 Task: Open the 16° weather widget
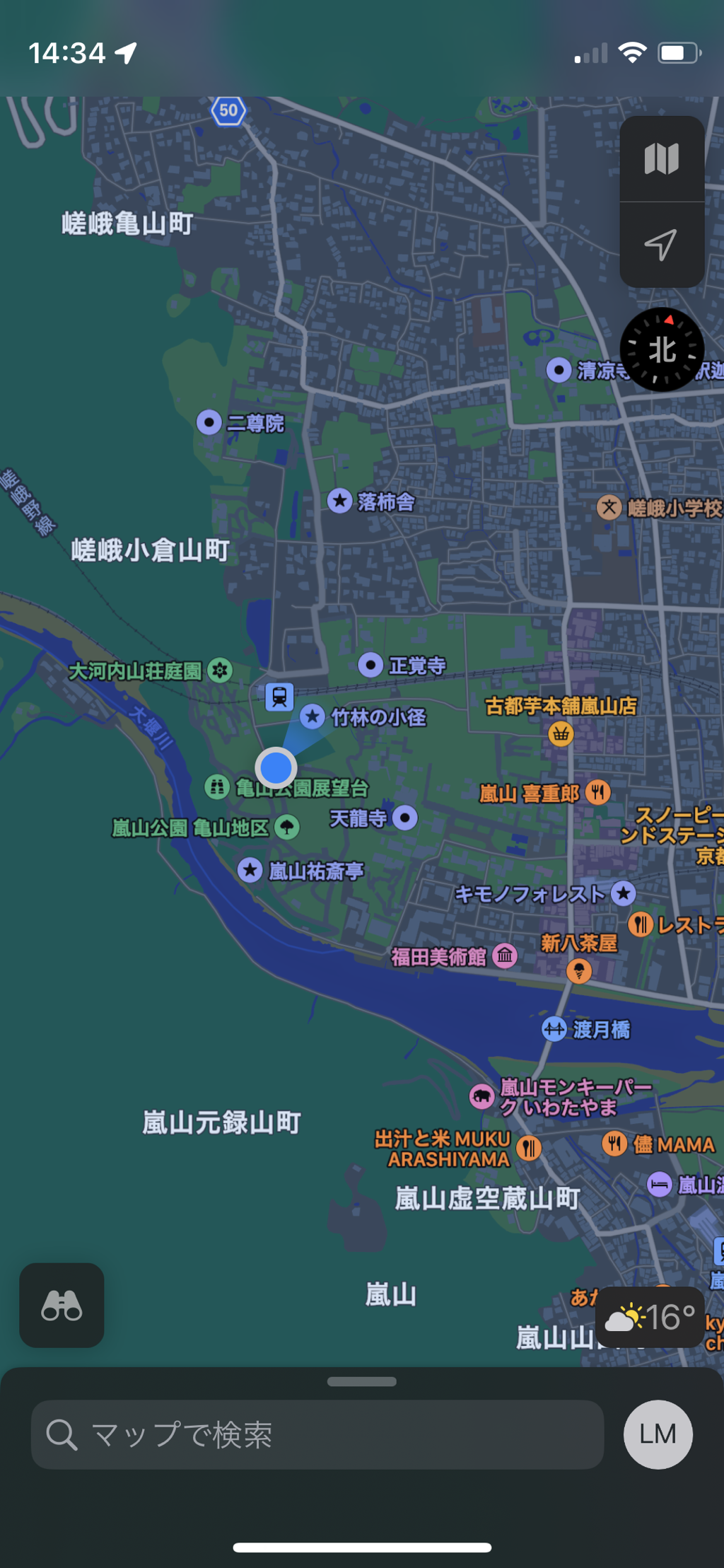650,1318
